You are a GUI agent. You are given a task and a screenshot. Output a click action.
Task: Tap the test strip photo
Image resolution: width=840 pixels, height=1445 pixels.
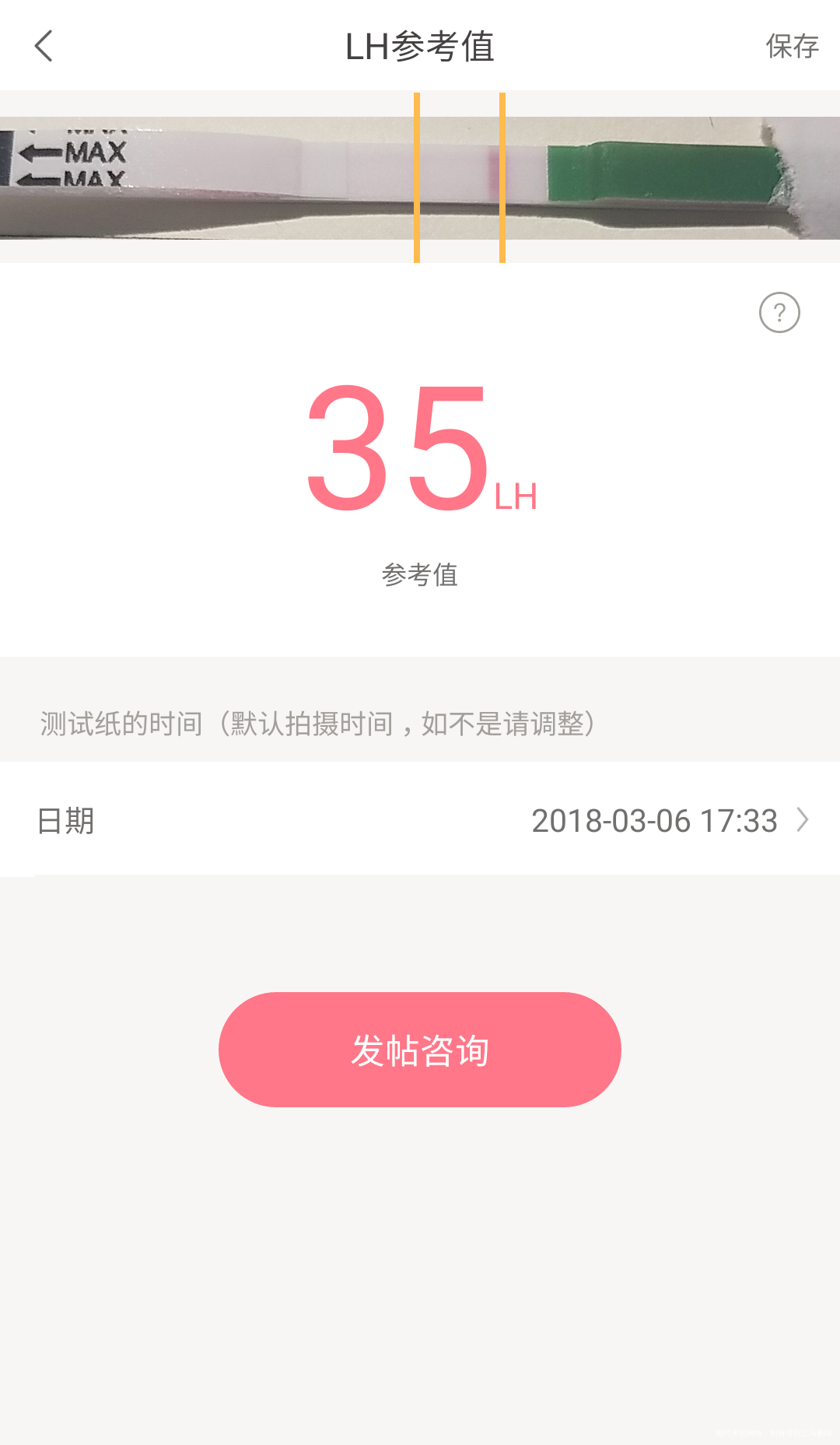(x=272, y=171)
